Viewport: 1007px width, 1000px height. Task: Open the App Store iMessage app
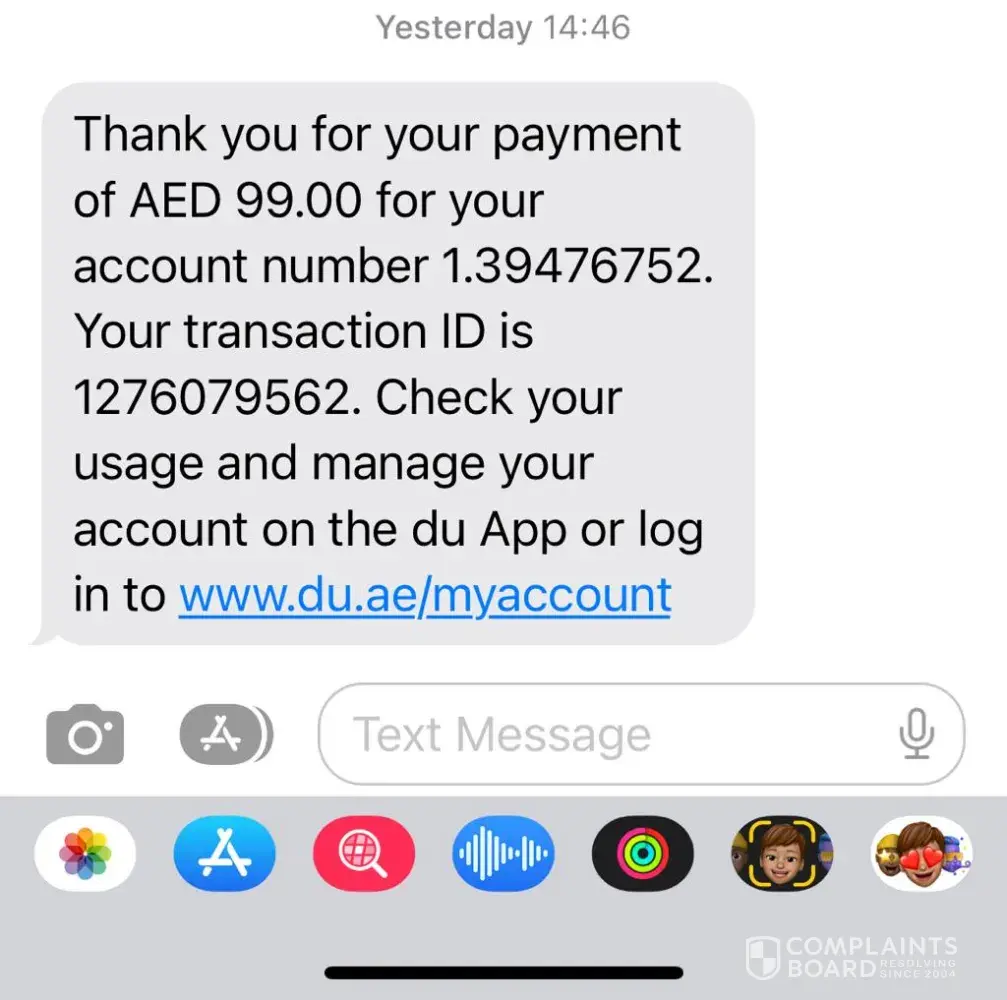pos(224,854)
